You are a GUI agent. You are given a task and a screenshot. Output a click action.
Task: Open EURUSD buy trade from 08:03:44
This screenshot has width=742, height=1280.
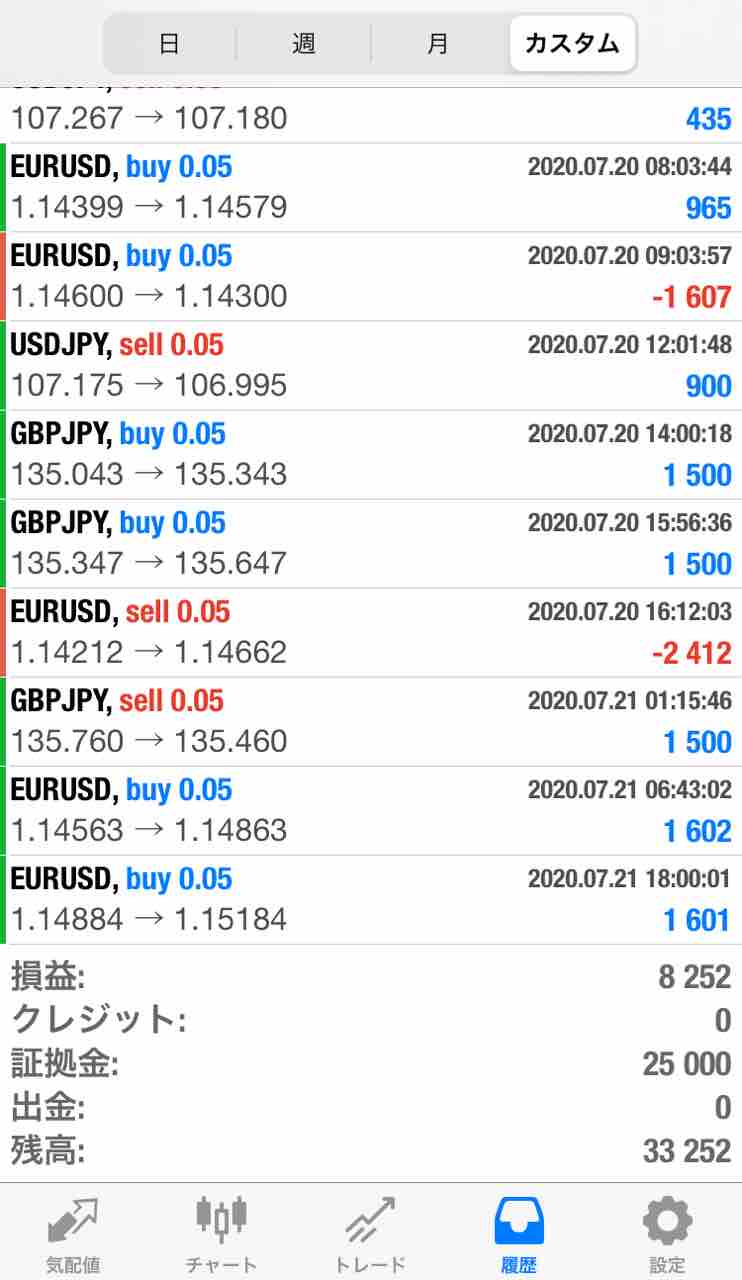pos(371,188)
